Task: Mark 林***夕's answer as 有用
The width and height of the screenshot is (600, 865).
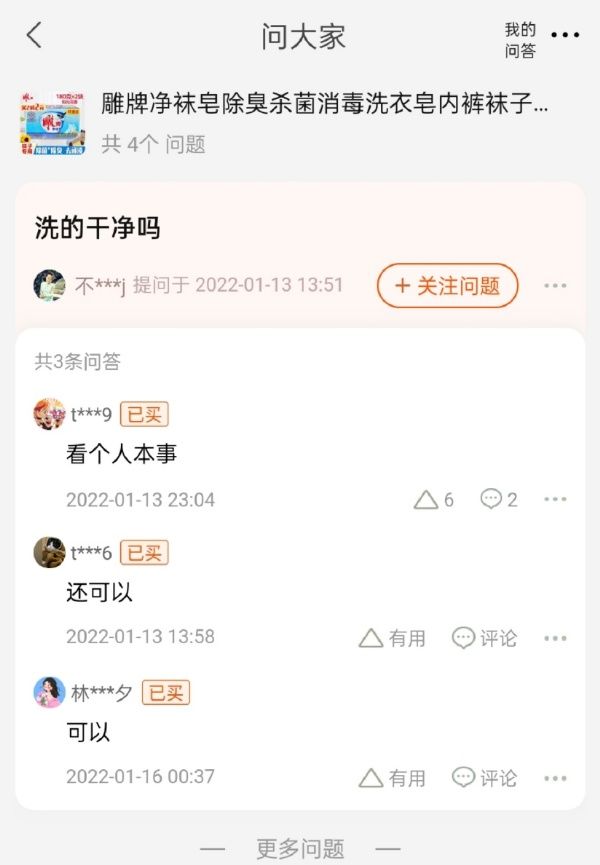Action: (392, 777)
